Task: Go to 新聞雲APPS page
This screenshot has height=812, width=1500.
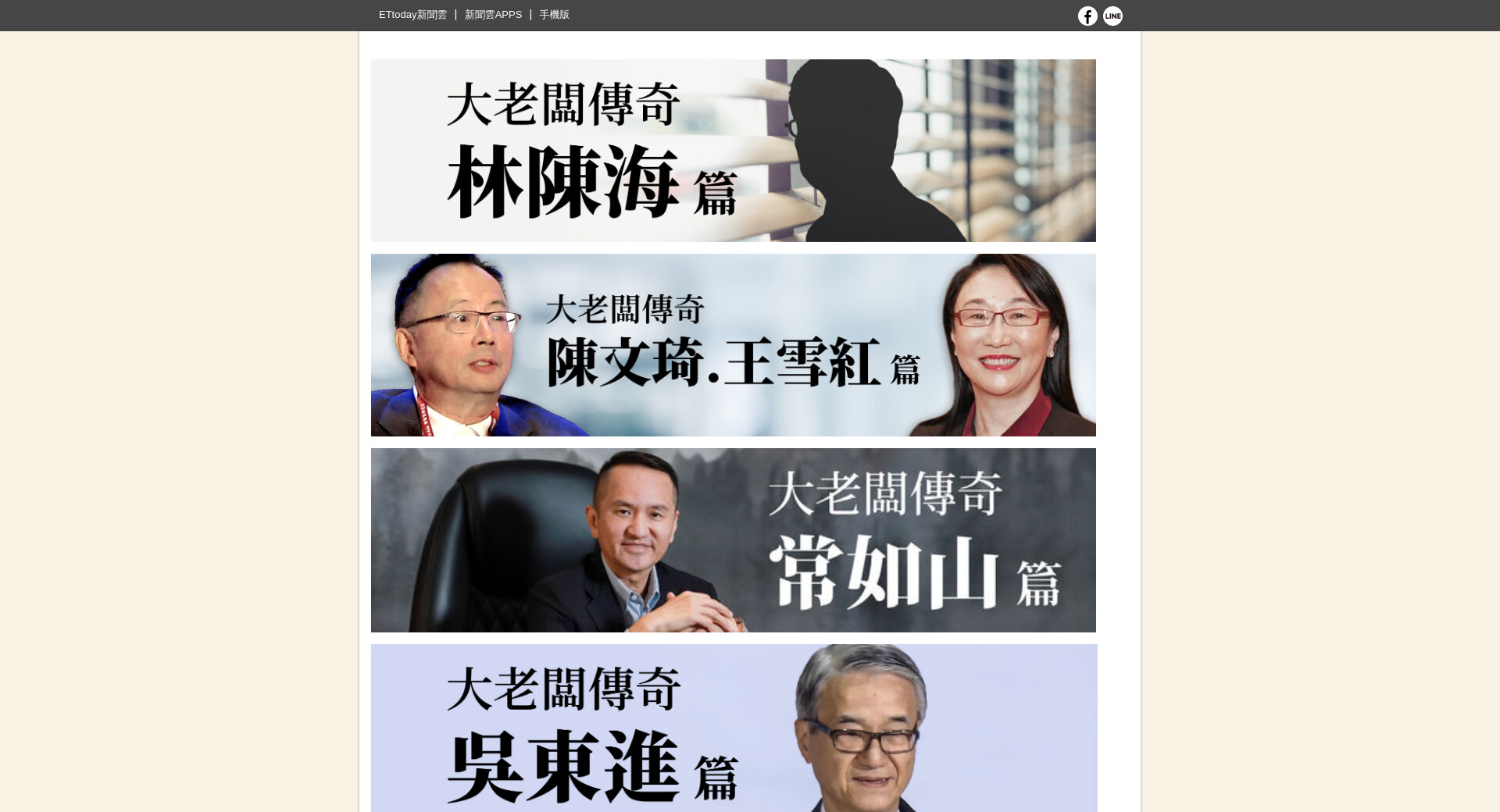Action: point(493,15)
